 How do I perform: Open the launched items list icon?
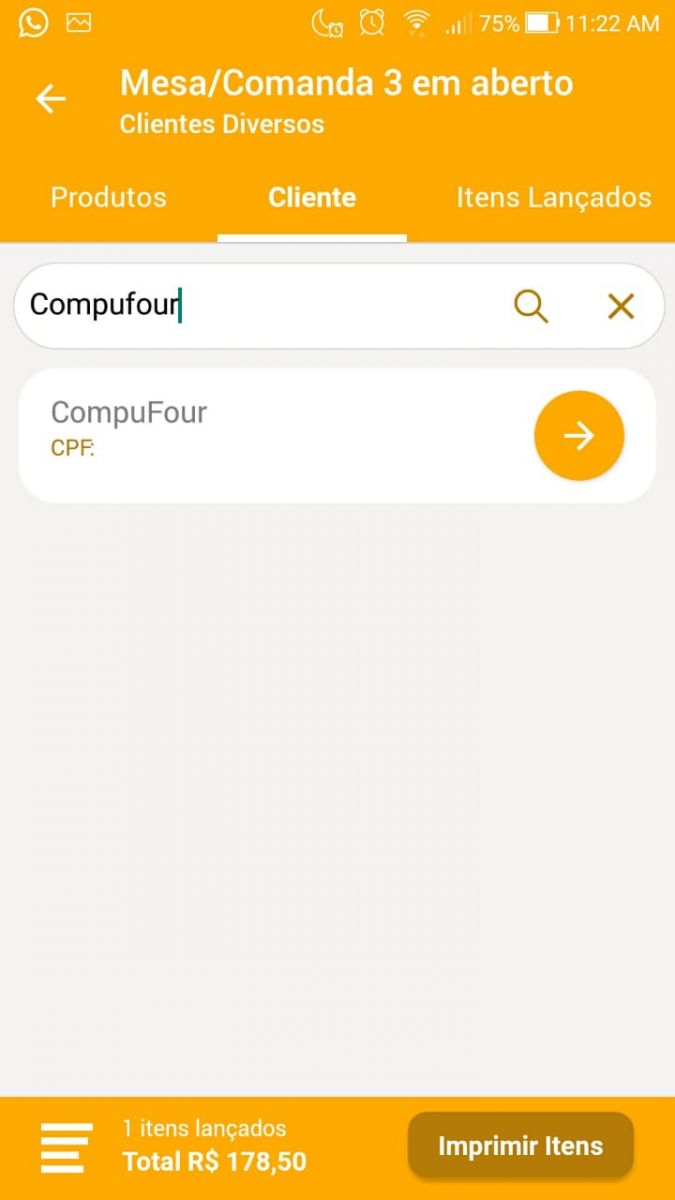click(66, 1147)
